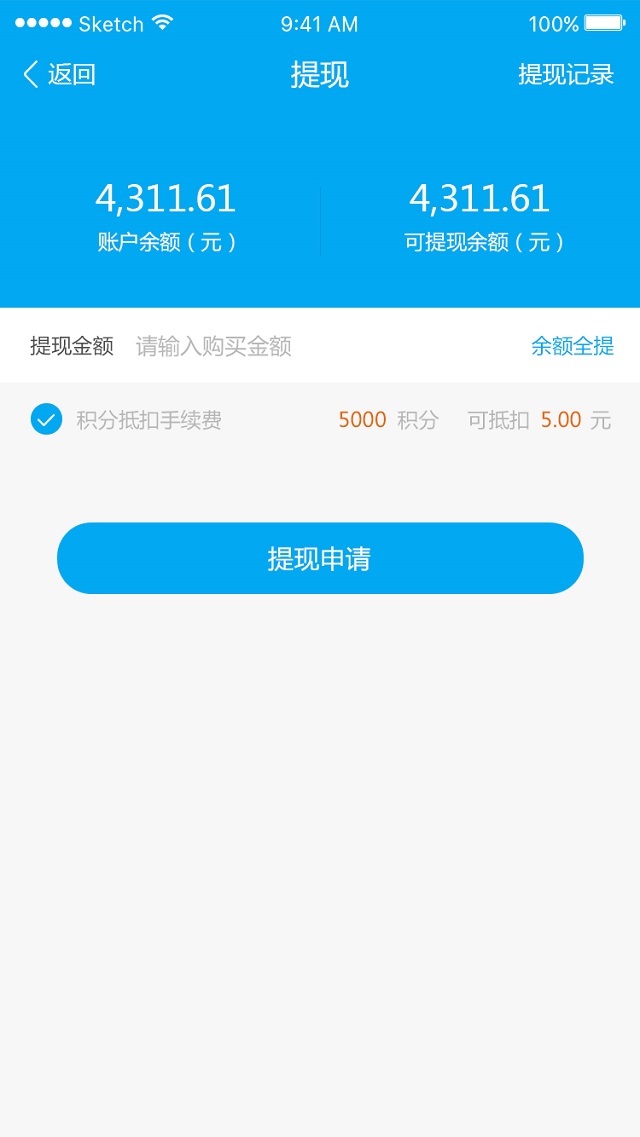Submit with the 提现申请 button
The width and height of the screenshot is (640, 1137).
(320, 558)
